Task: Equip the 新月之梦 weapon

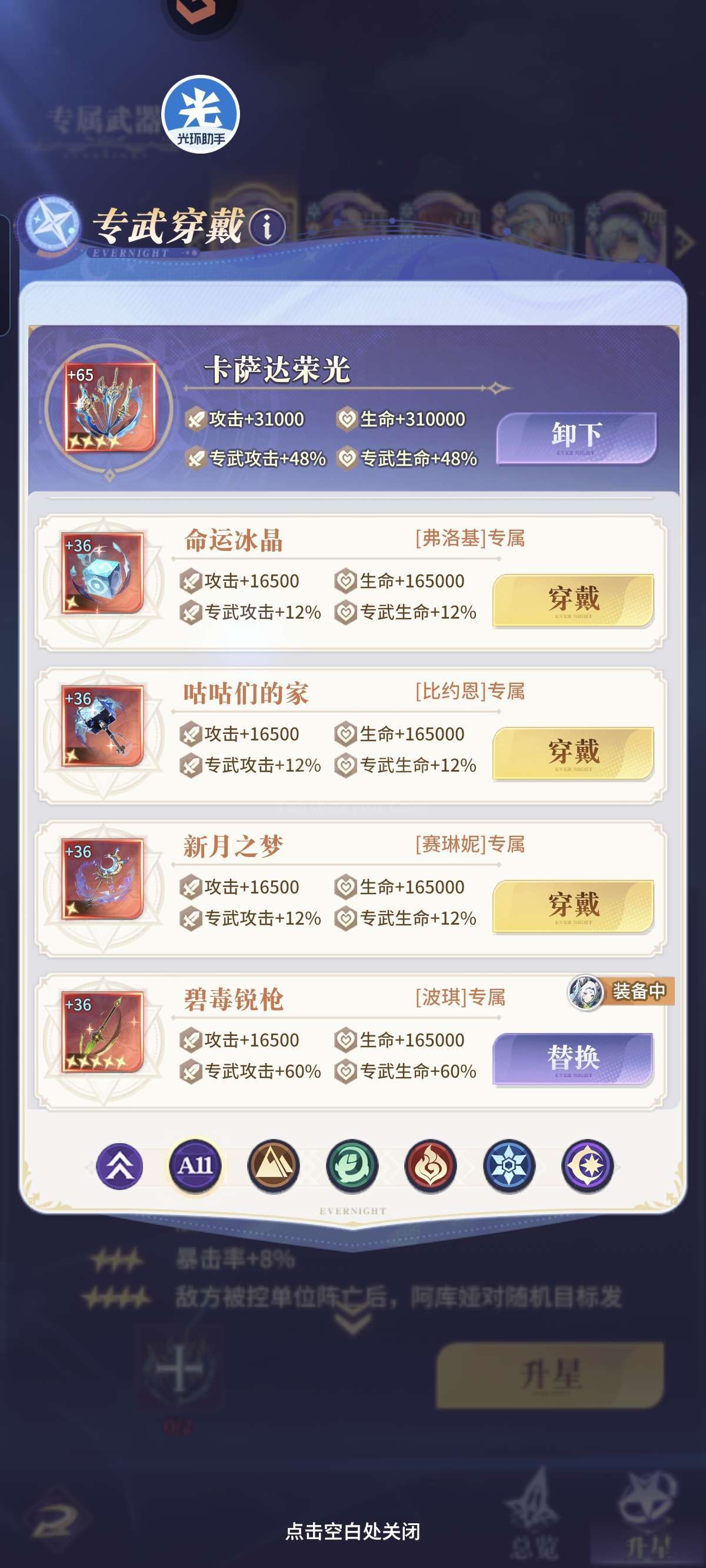Action: tap(572, 906)
